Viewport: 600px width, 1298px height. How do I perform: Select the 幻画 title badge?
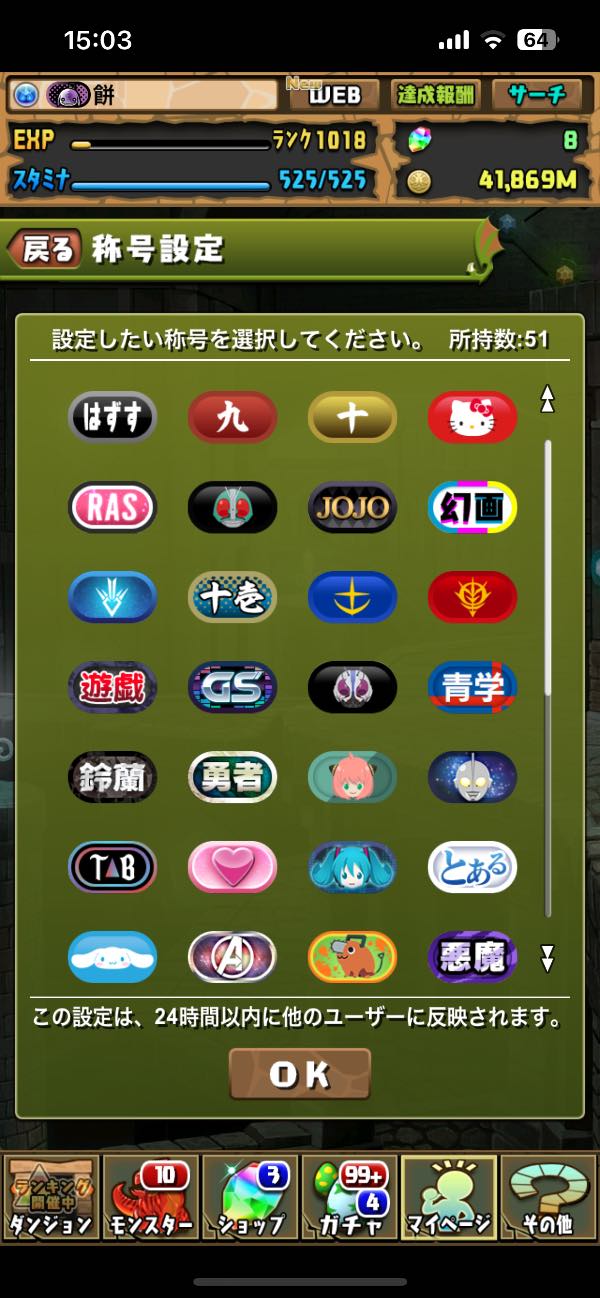472,507
